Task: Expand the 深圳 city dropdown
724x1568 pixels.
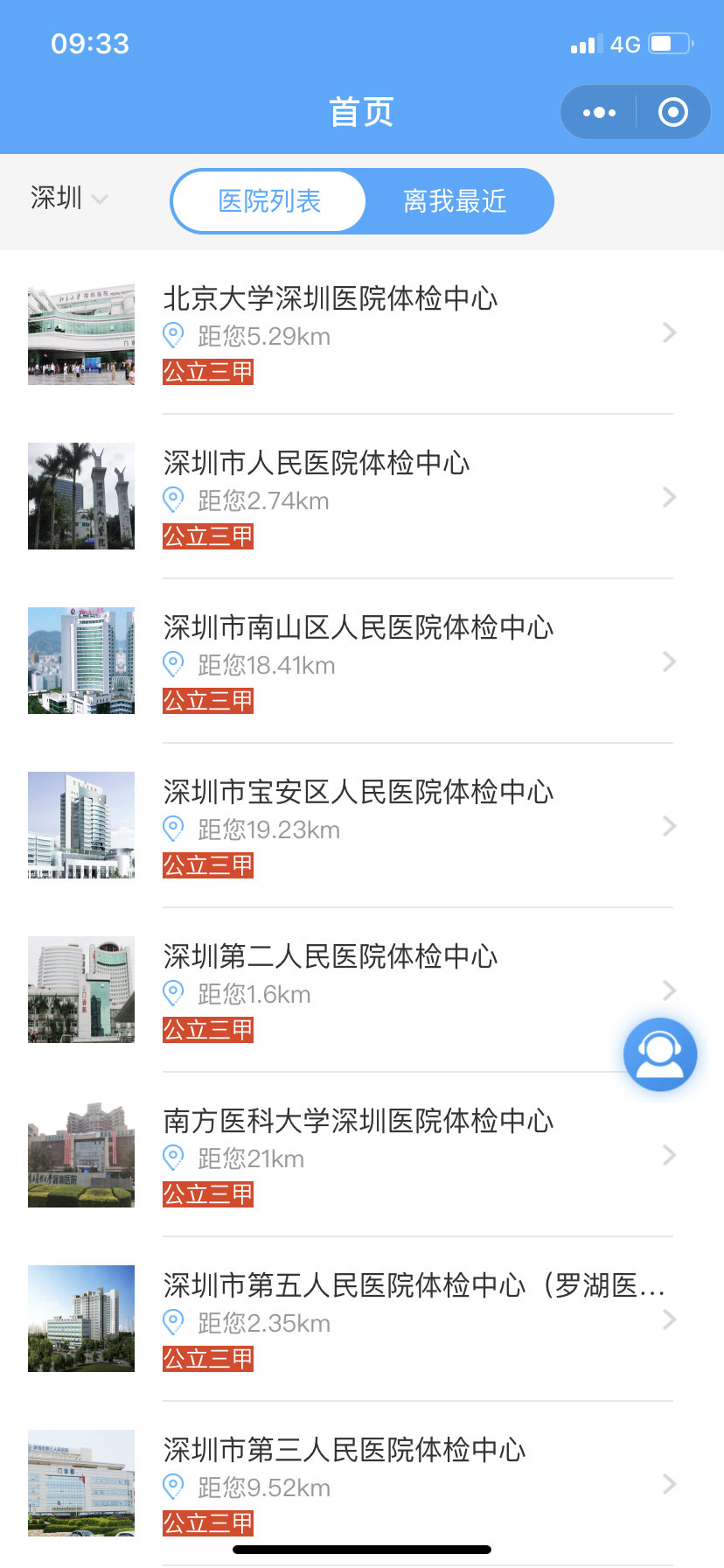Action: click(69, 199)
